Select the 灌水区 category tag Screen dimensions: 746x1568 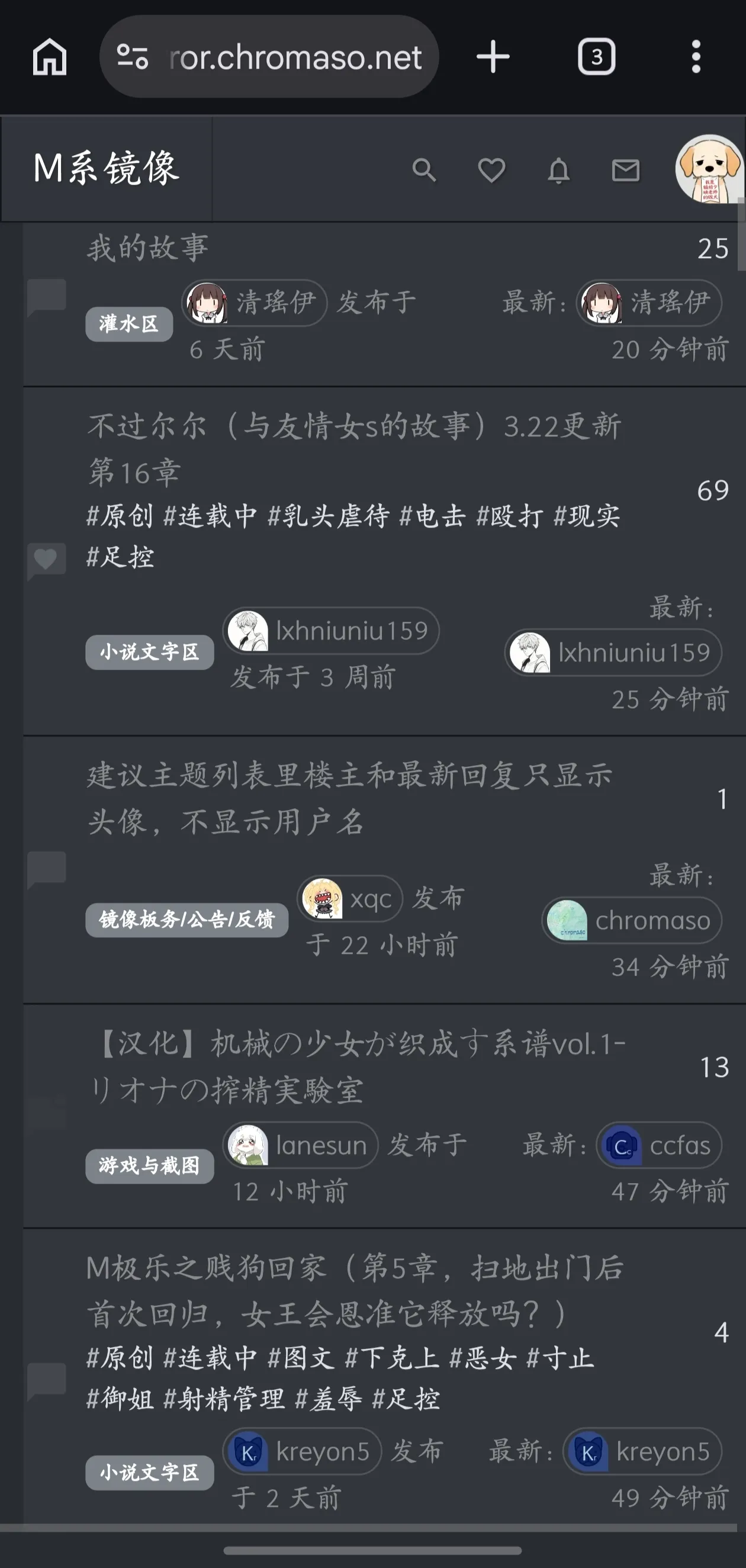click(x=129, y=324)
